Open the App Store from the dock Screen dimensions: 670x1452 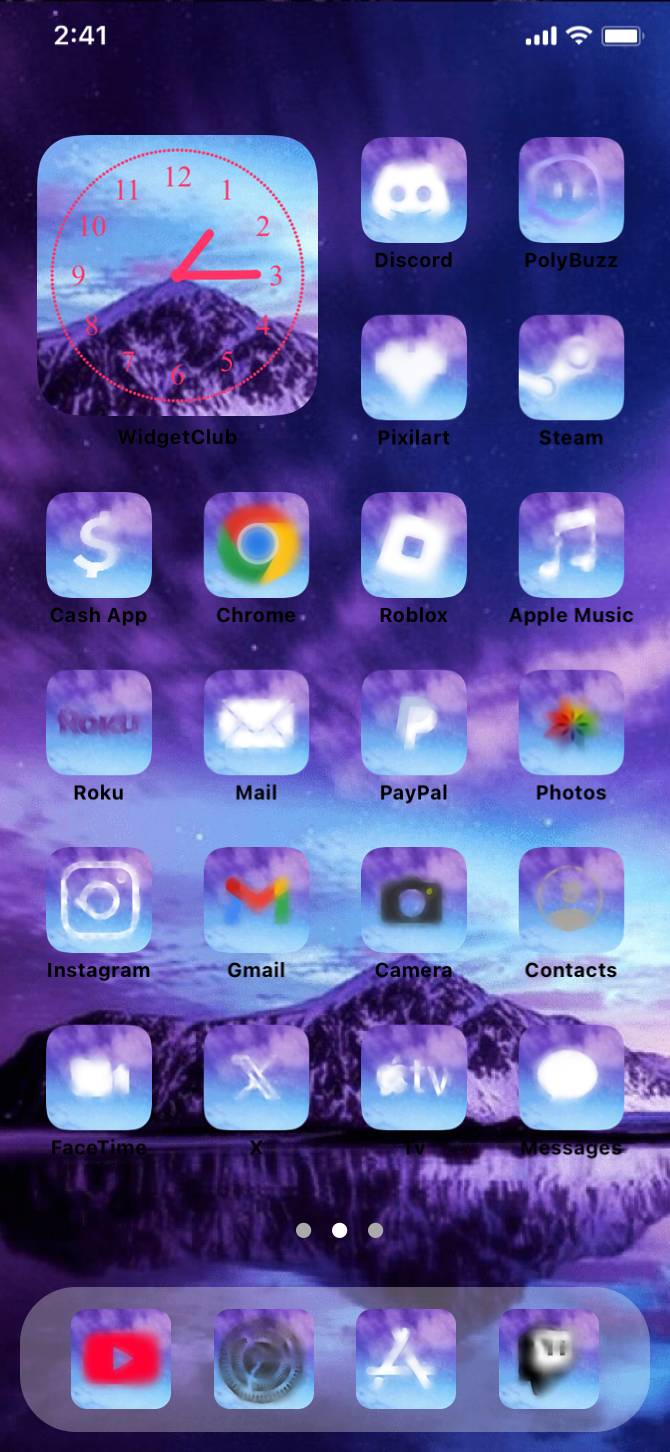click(406, 1359)
